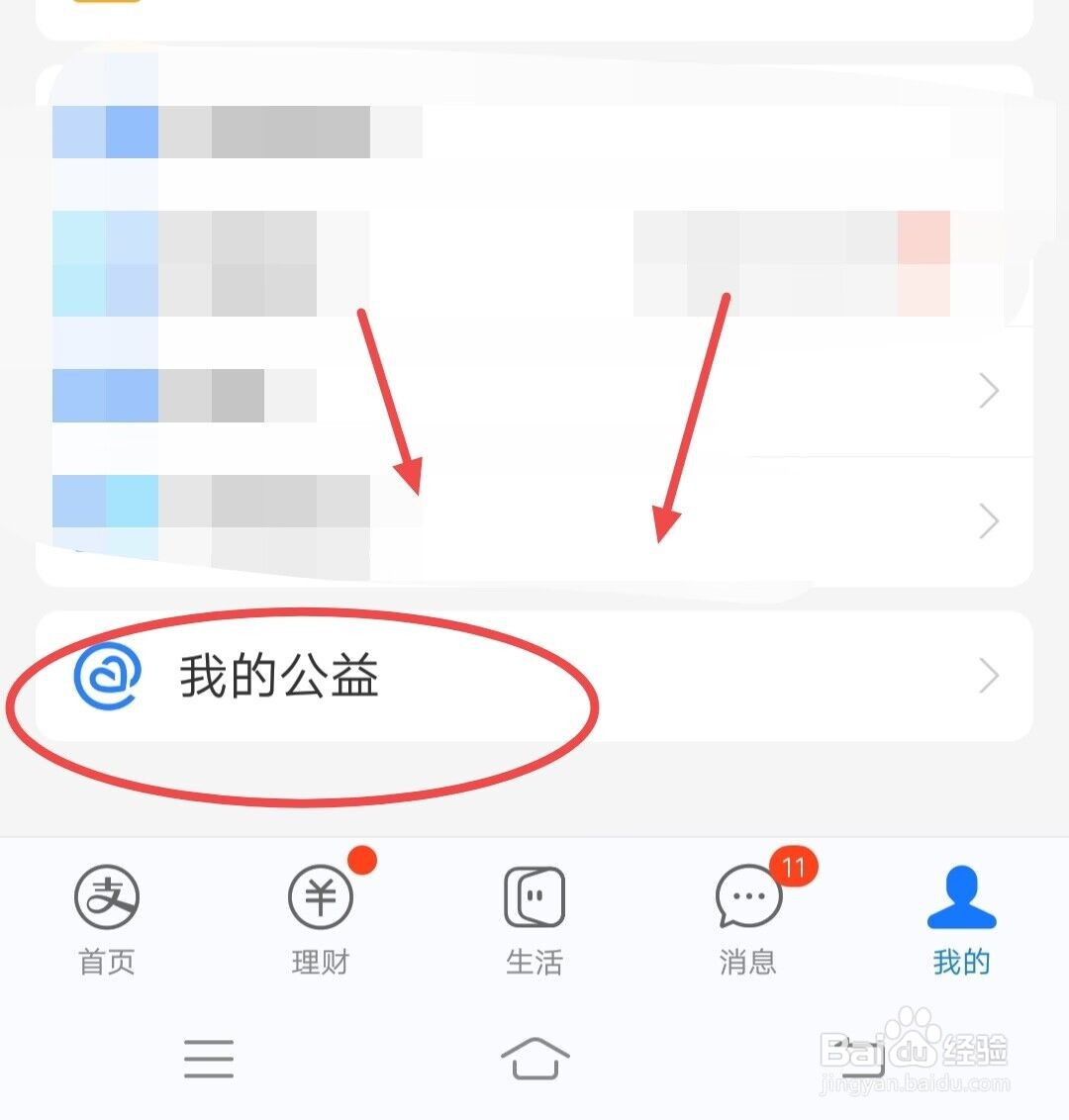Select the currently active 我的 tab
This screenshot has height=1120, width=1069.
point(961,920)
